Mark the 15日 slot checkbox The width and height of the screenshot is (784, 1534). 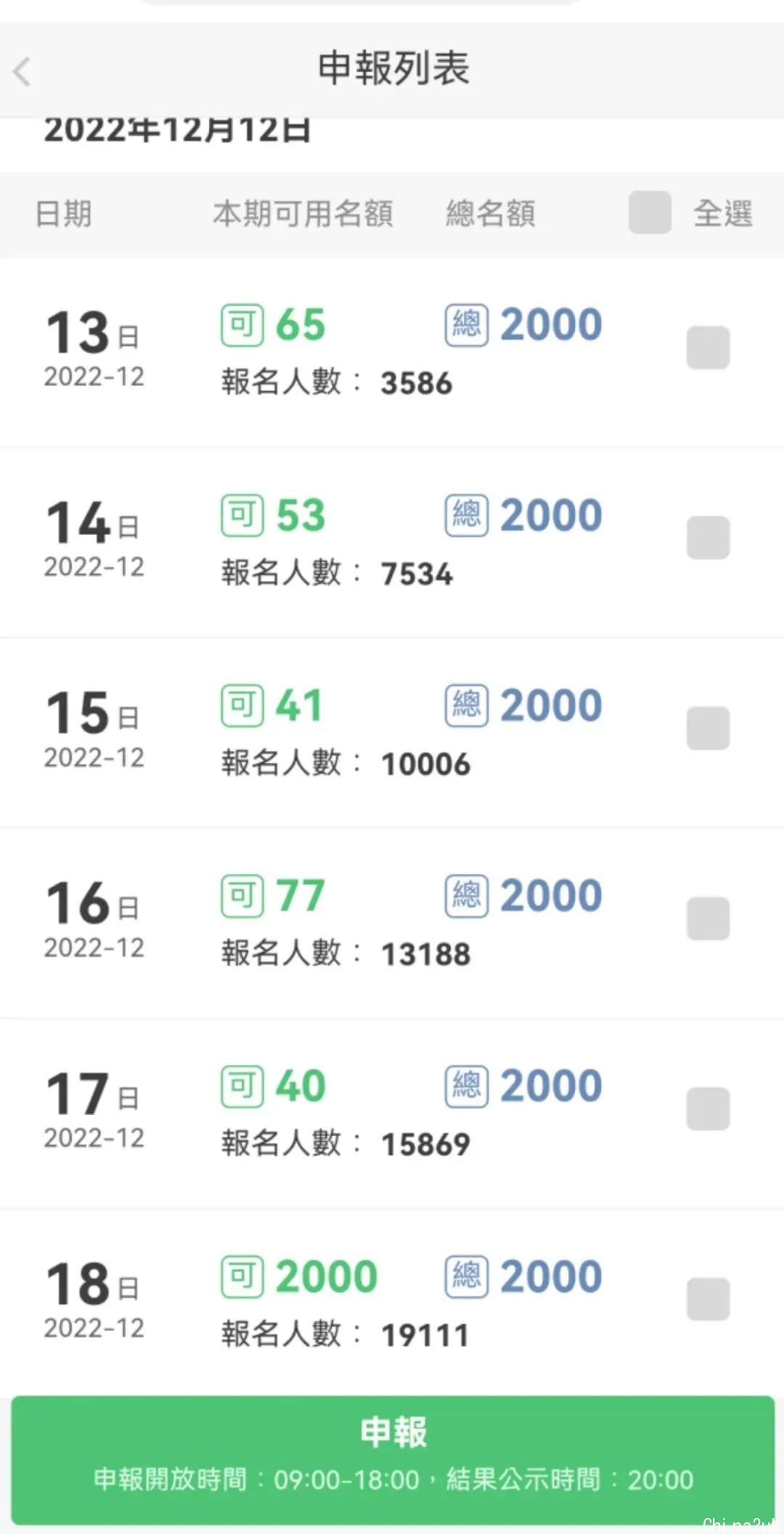point(708,728)
